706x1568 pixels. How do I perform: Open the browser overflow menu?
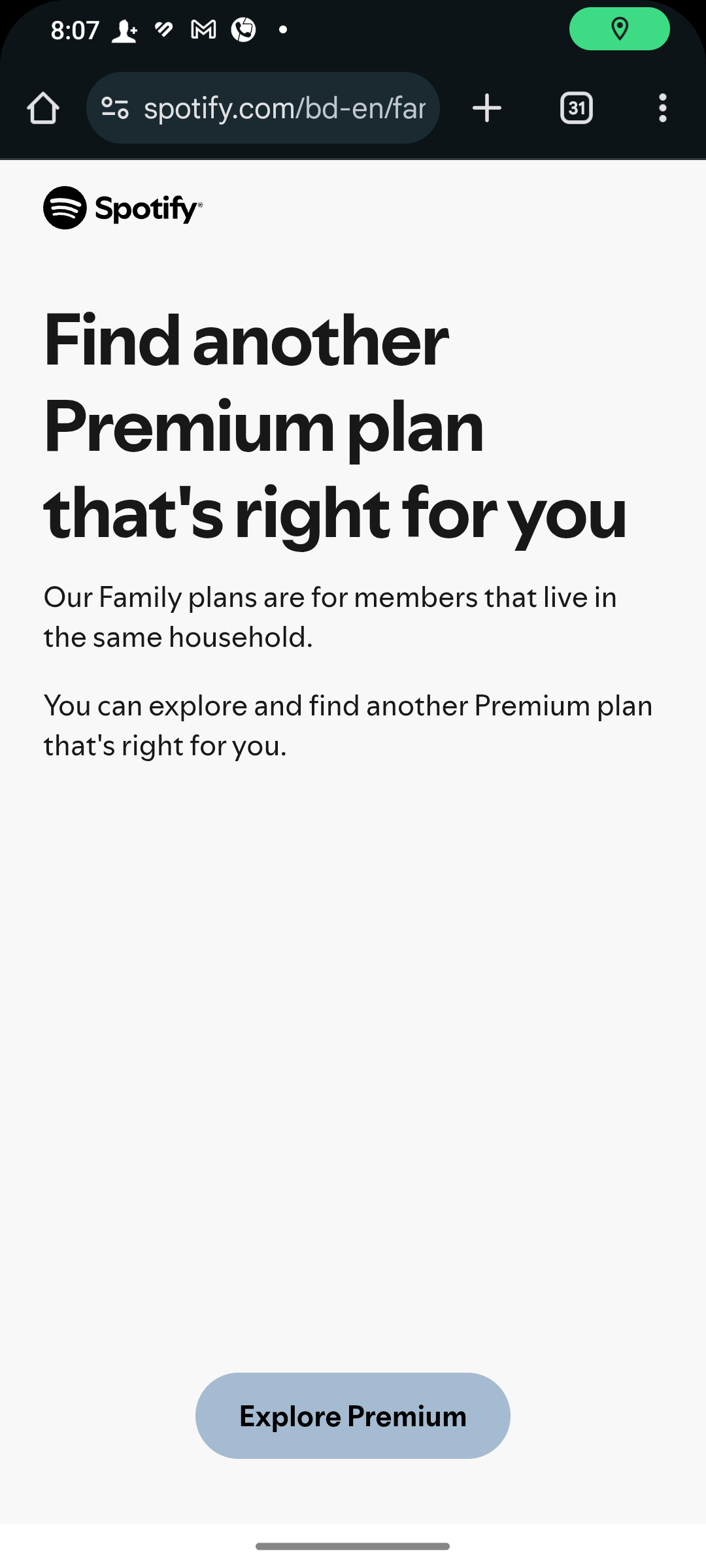pyautogui.click(x=663, y=108)
